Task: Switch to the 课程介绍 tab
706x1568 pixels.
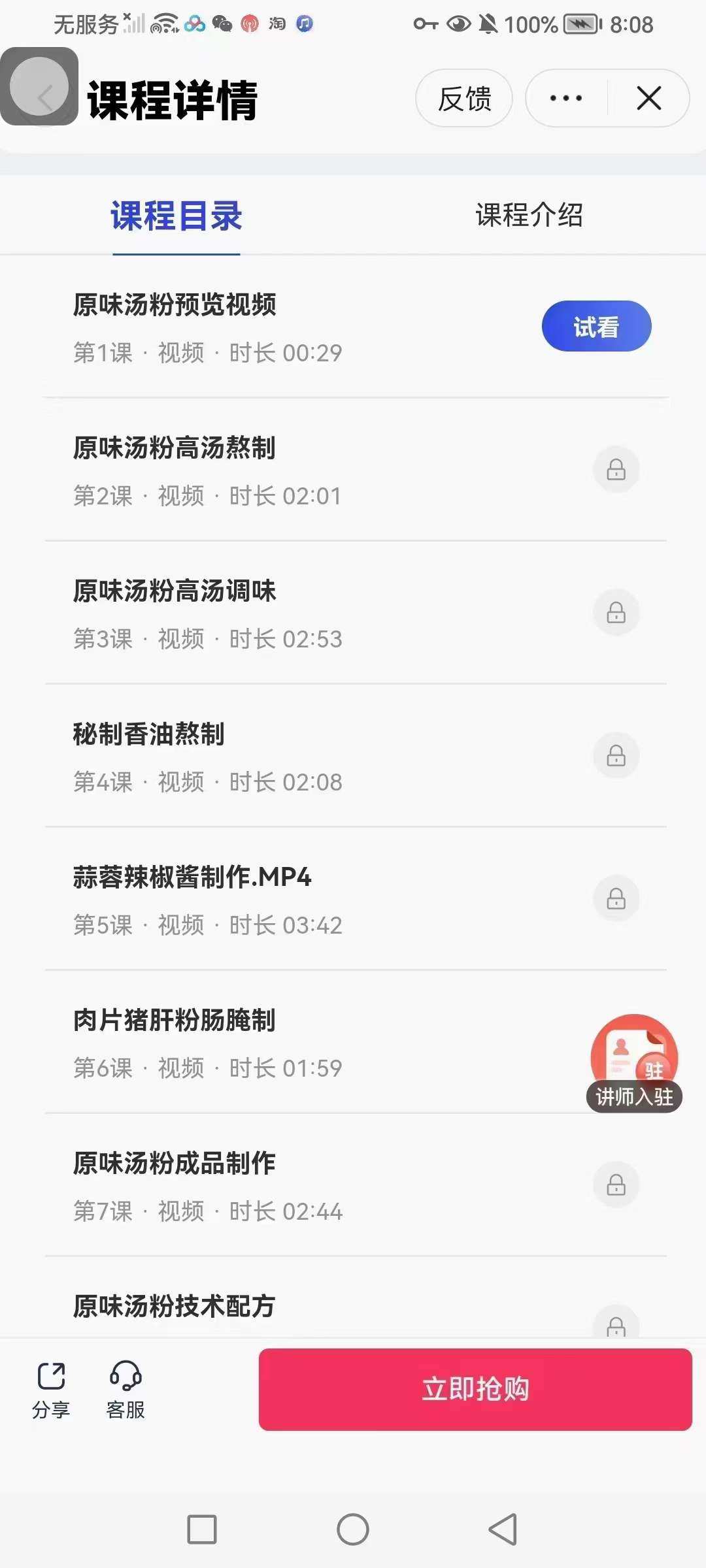Action: click(x=529, y=216)
